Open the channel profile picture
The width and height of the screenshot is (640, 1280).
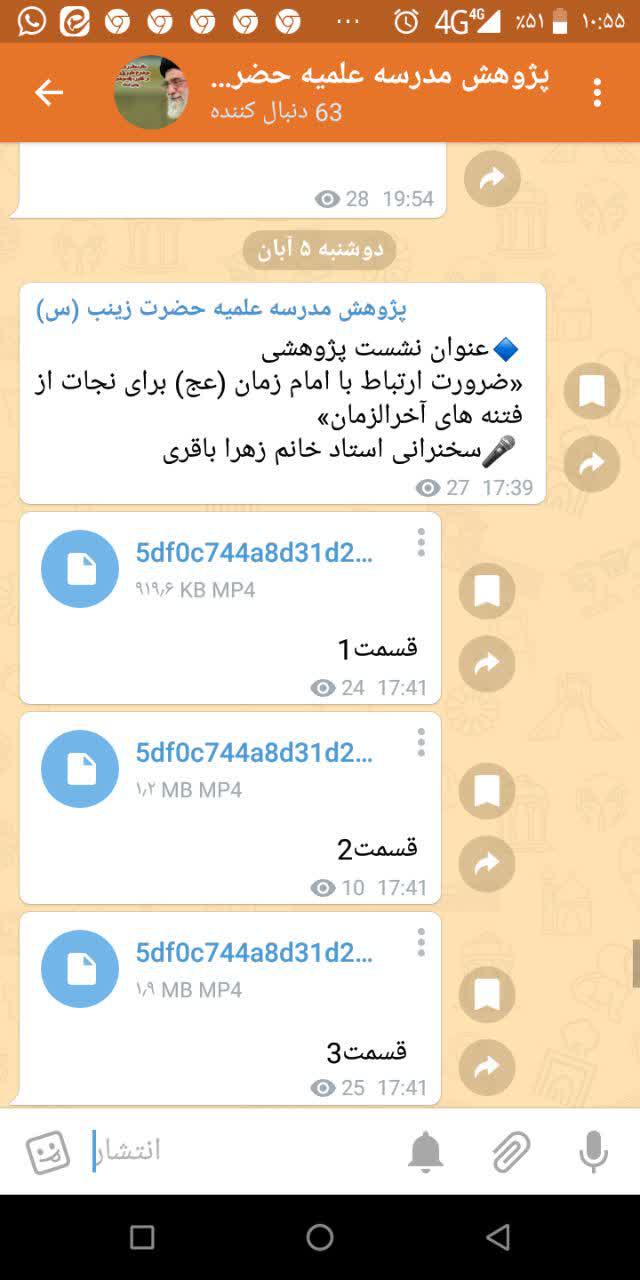[152, 93]
